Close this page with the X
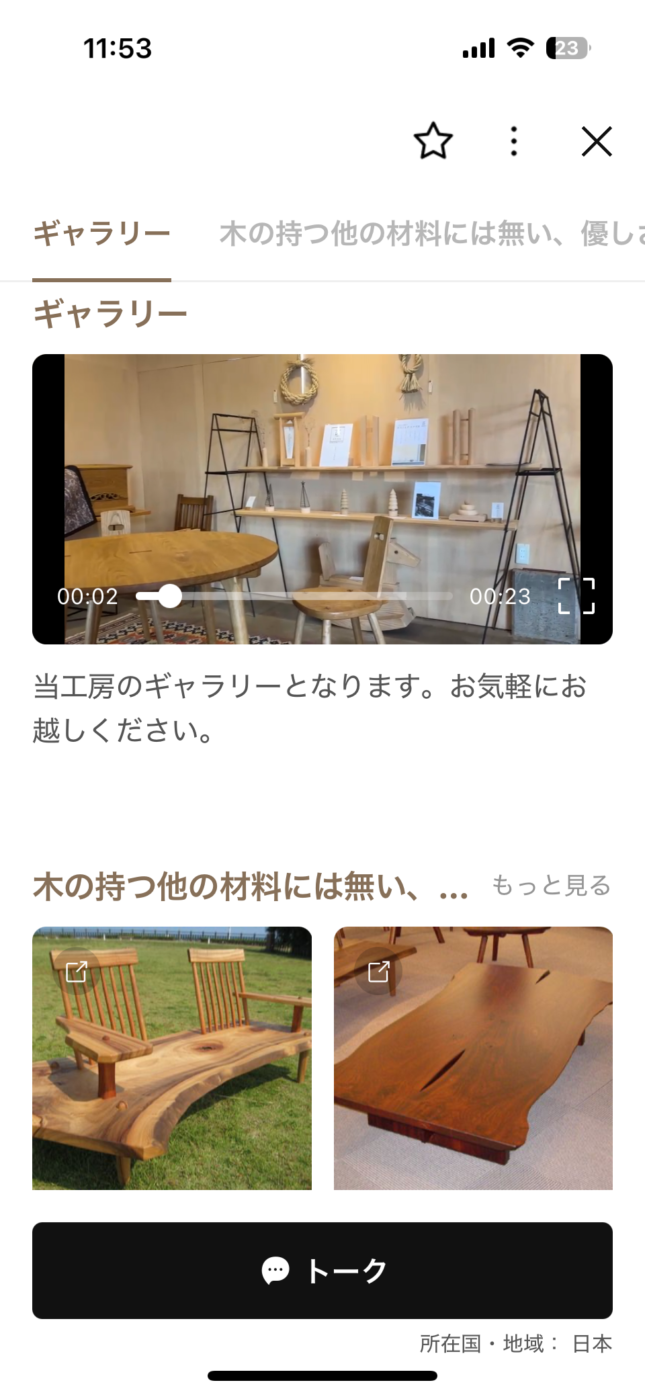 click(x=596, y=142)
